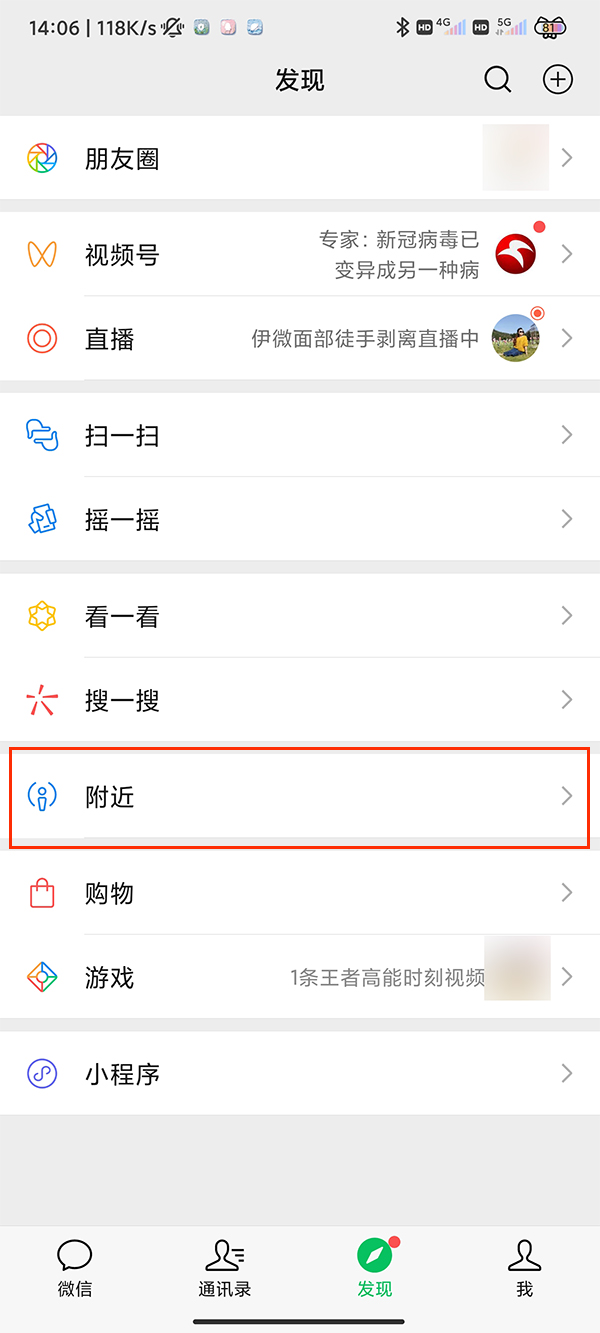Screen dimensions: 600x1333
Task: Open 搜一搜 Search row
Action: click(x=300, y=701)
